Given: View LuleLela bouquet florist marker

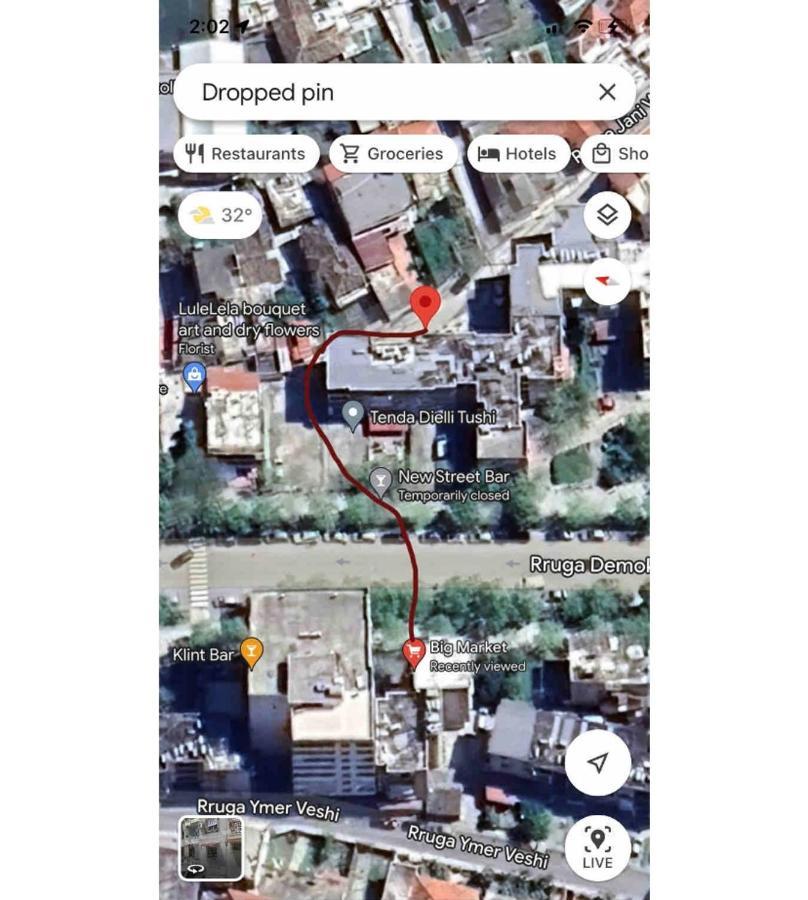Looking at the screenshot, I should pos(194,376).
